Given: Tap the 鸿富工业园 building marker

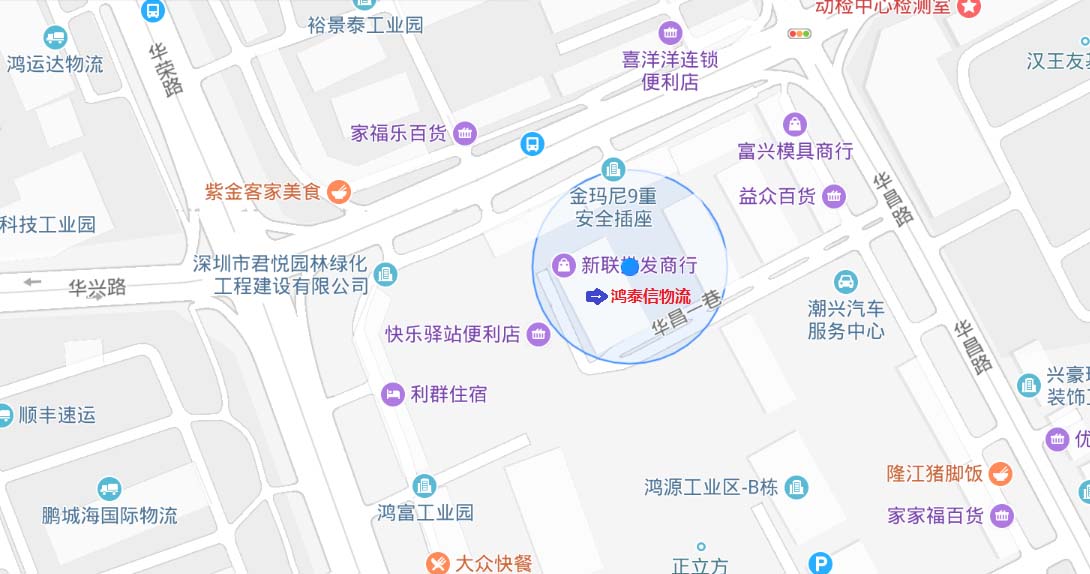Looking at the screenshot, I should click(x=424, y=486).
